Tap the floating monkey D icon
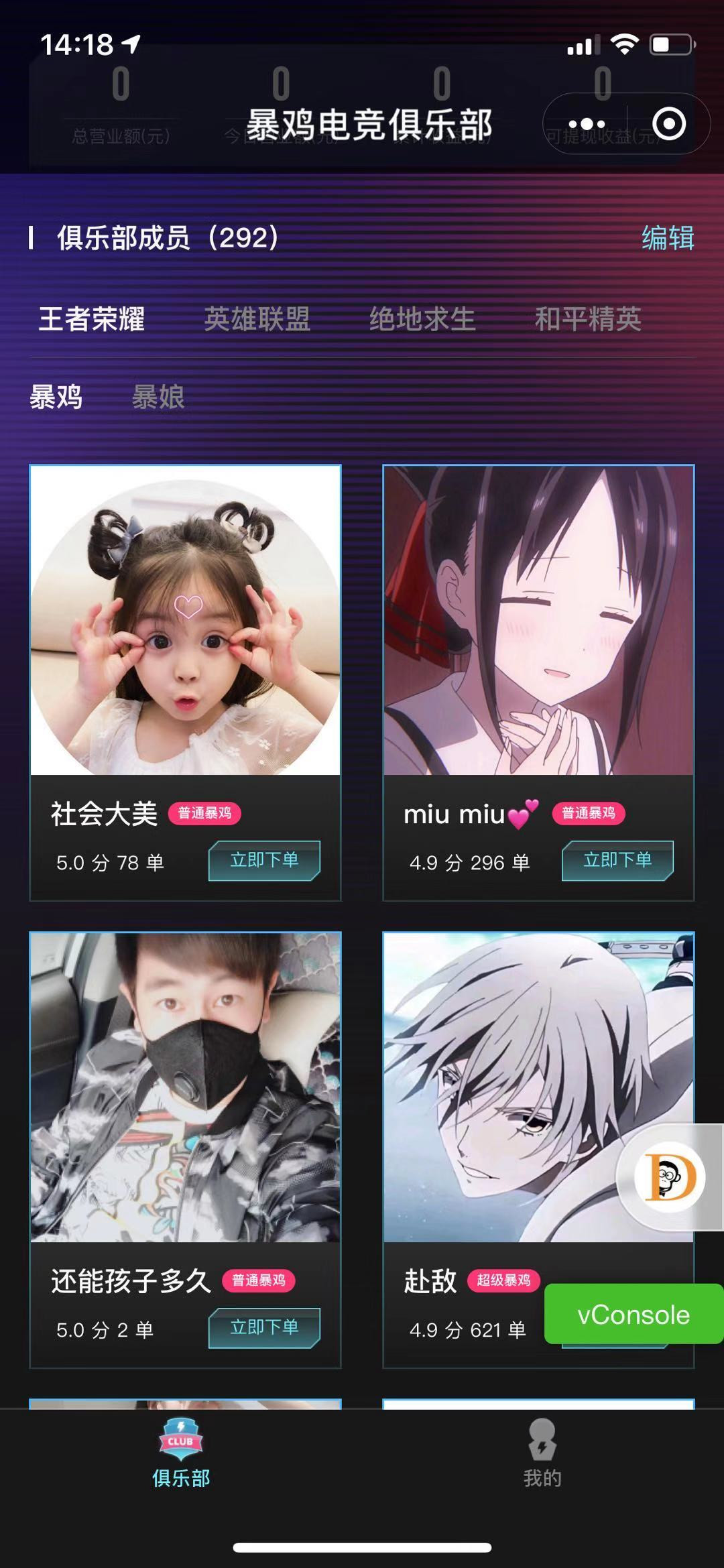This screenshot has height=1568, width=724. click(670, 1177)
